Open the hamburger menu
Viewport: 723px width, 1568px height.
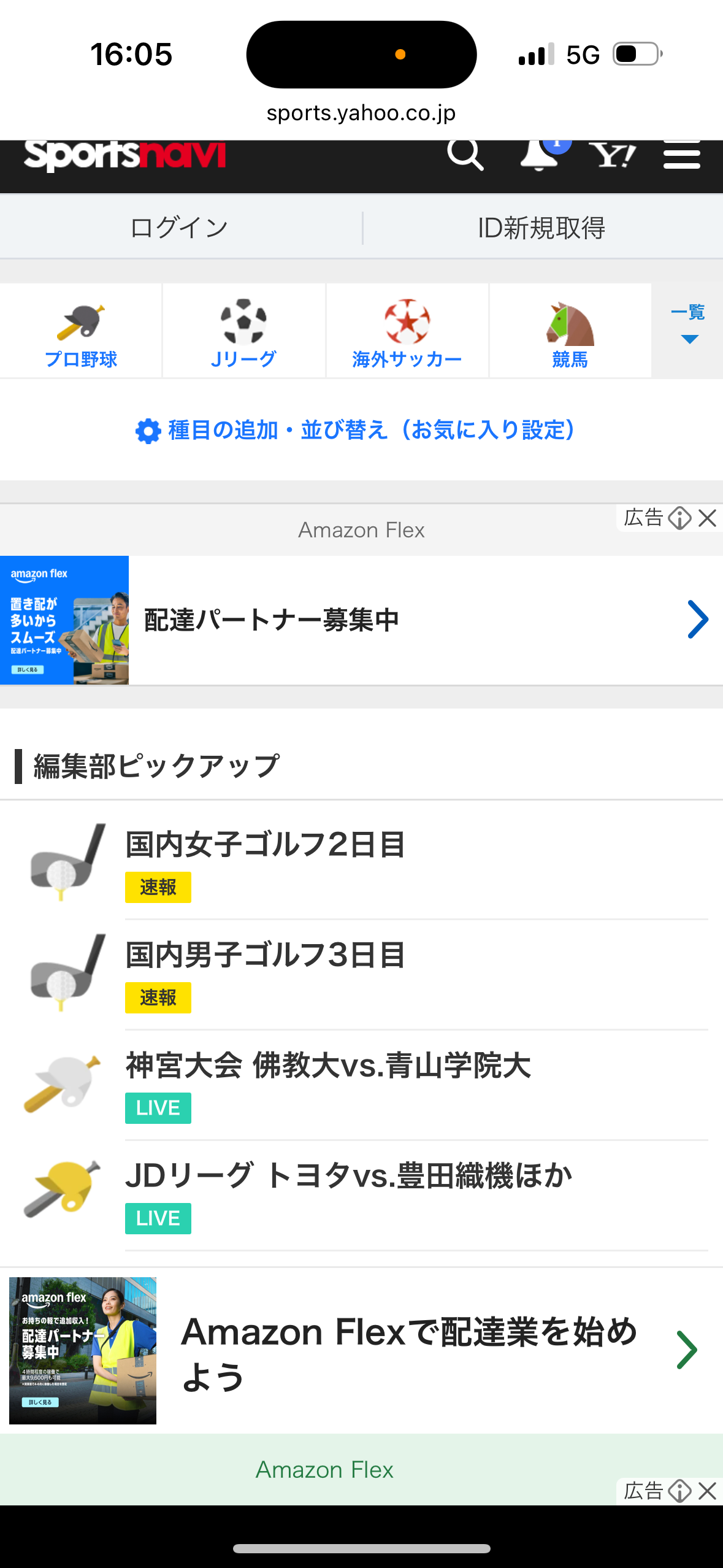[681, 155]
